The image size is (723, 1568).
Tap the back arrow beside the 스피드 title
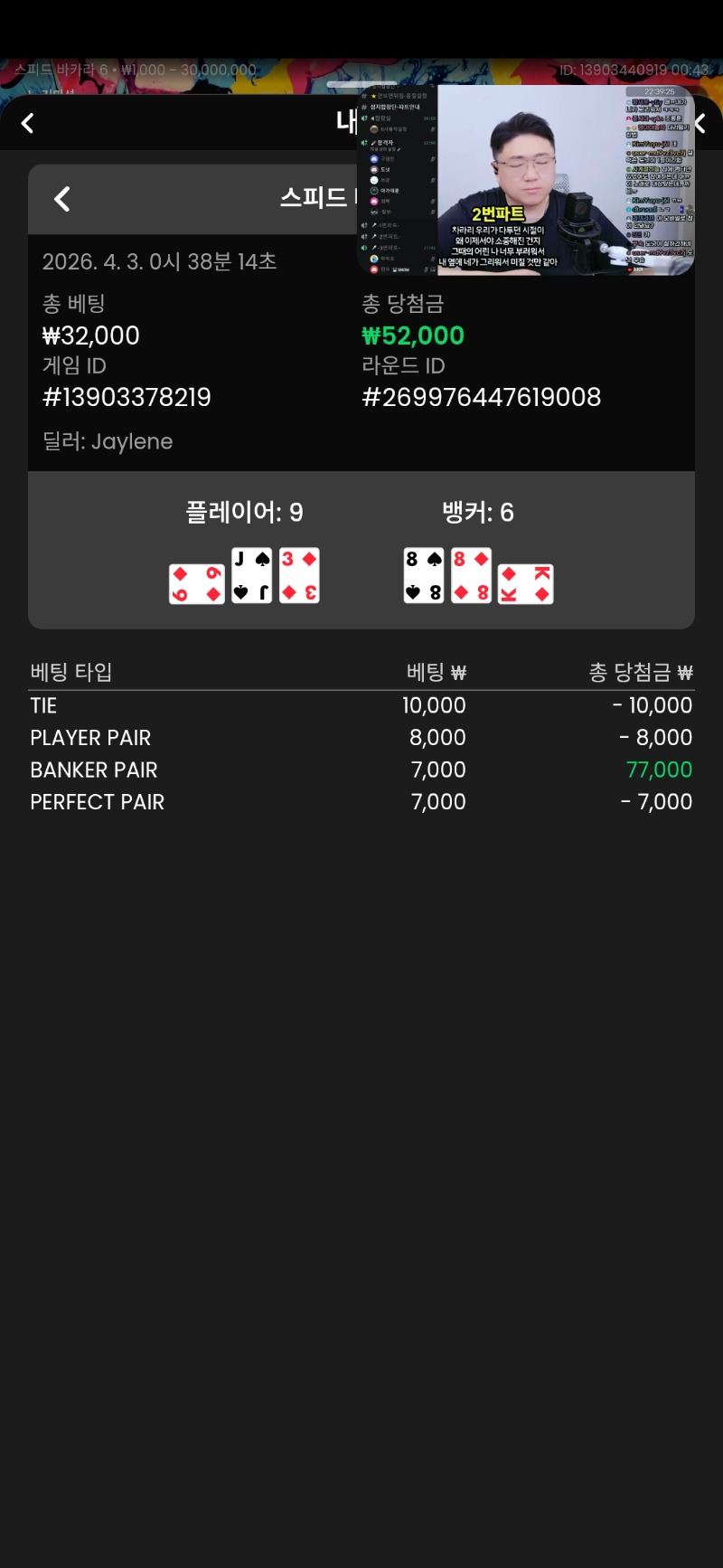point(62,199)
